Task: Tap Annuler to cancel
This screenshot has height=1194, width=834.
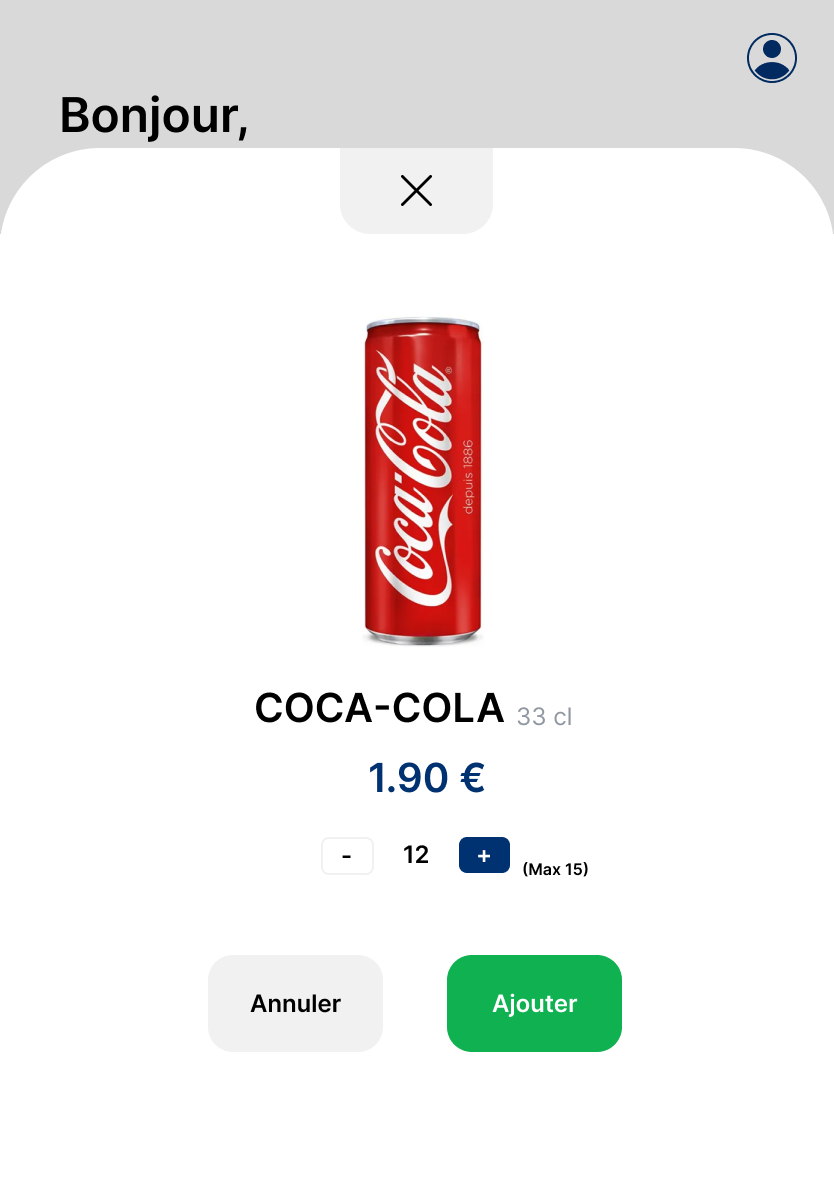Action: point(295,1003)
